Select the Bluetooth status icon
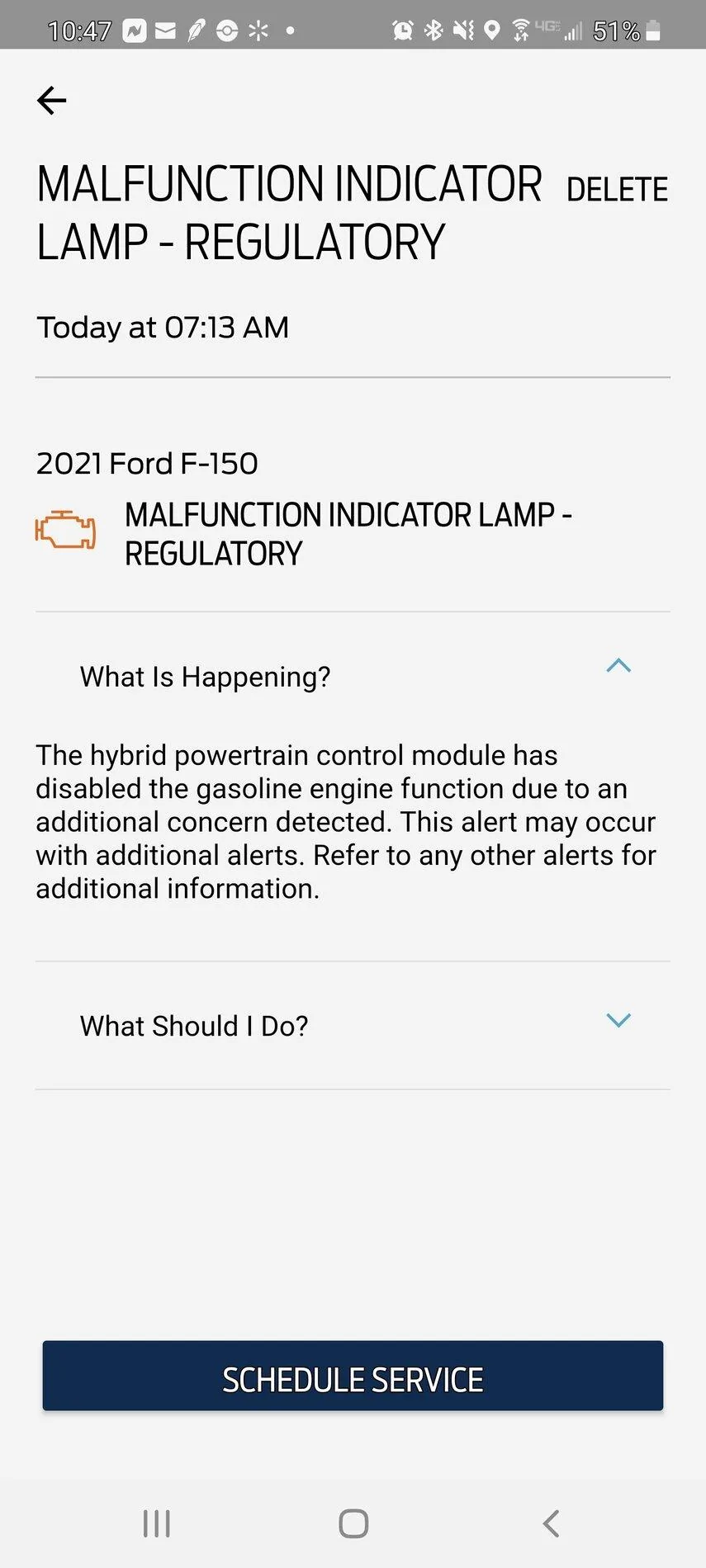The height and width of the screenshot is (1568, 706). (x=433, y=31)
